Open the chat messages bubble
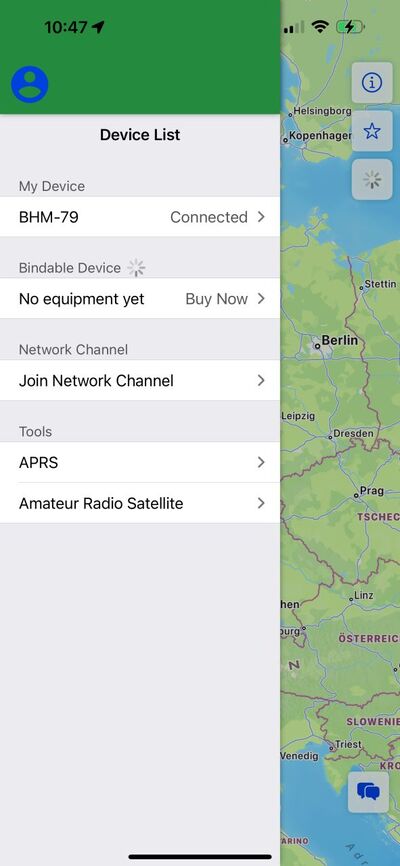 (368, 792)
